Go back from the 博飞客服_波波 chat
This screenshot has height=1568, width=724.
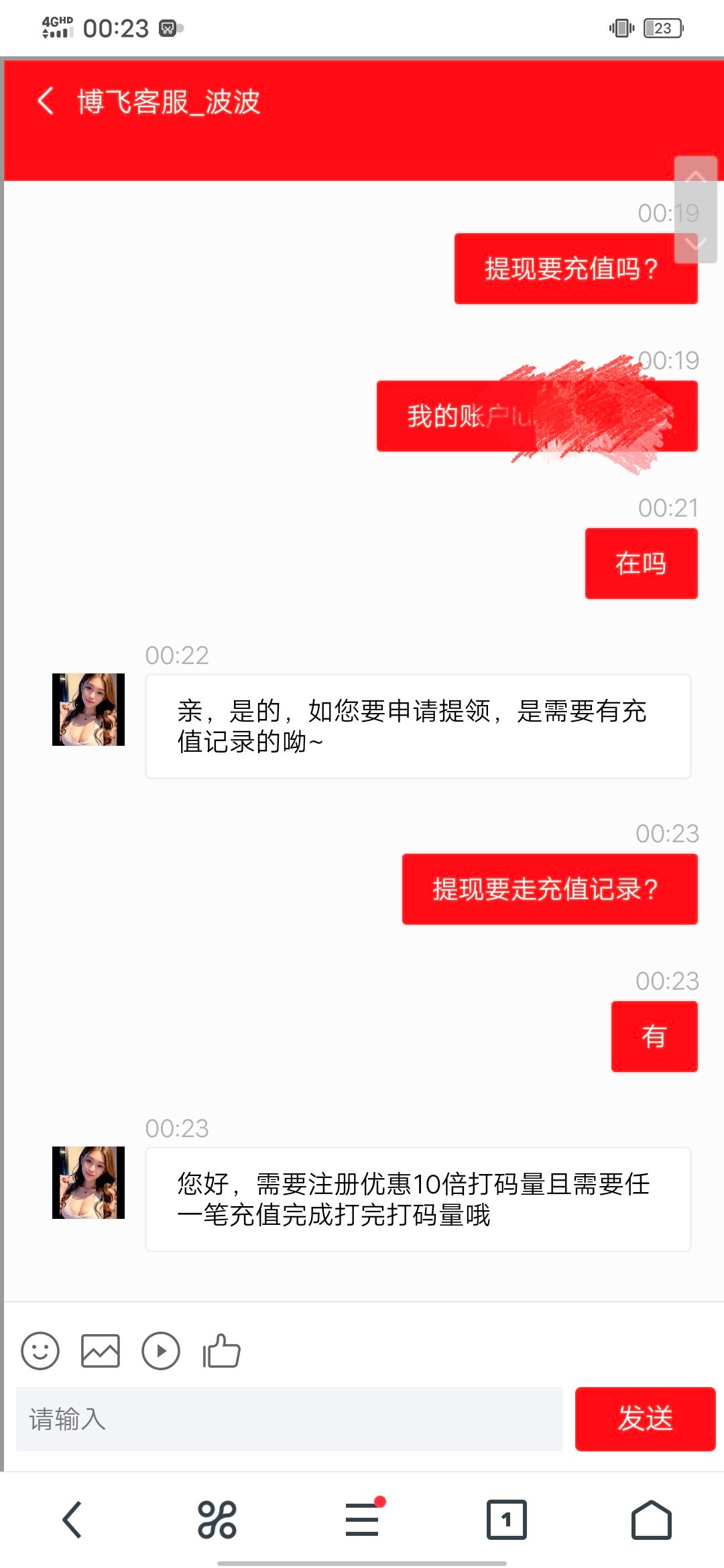(x=46, y=102)
